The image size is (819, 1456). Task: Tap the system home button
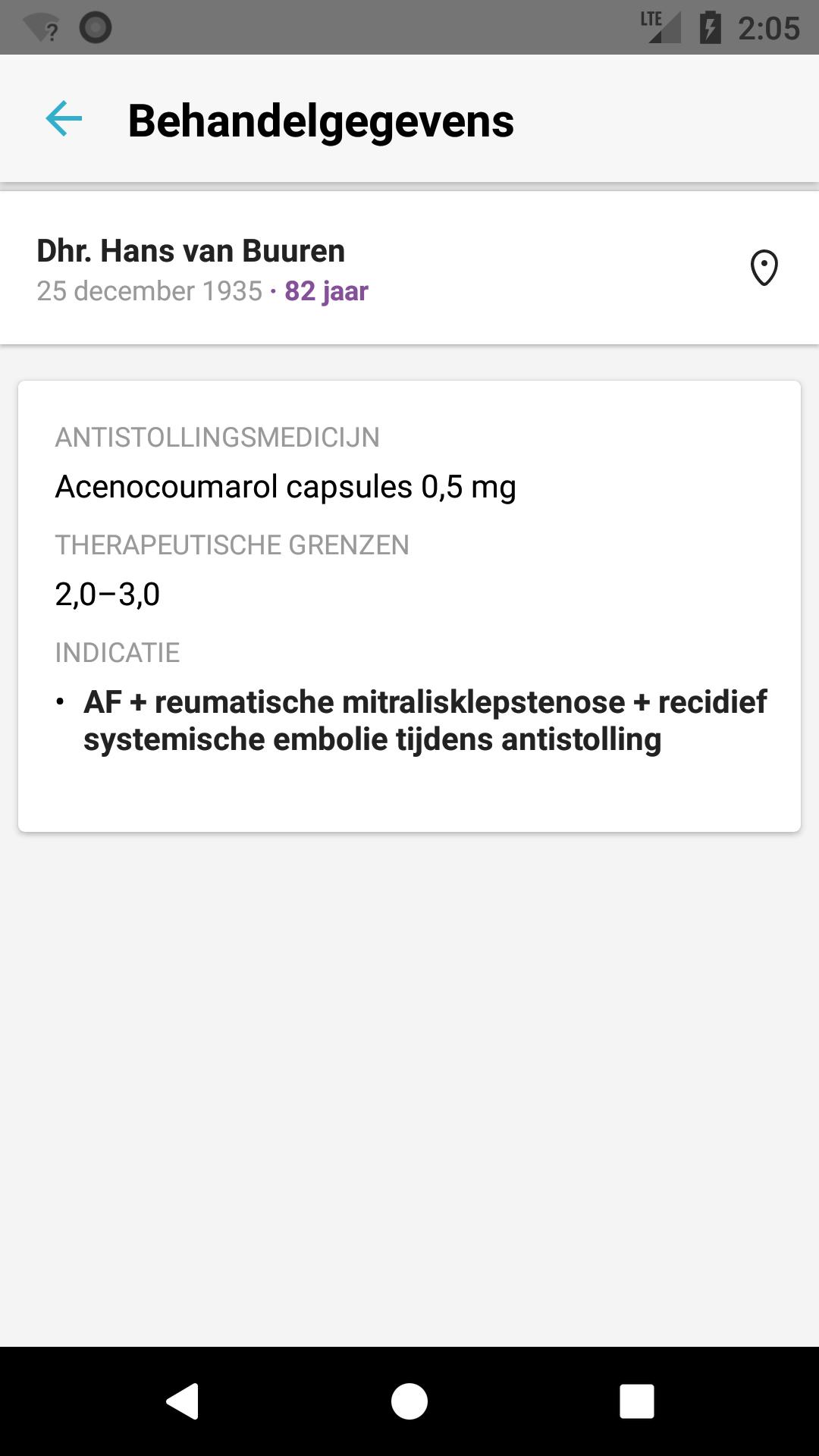(409, 1401)
